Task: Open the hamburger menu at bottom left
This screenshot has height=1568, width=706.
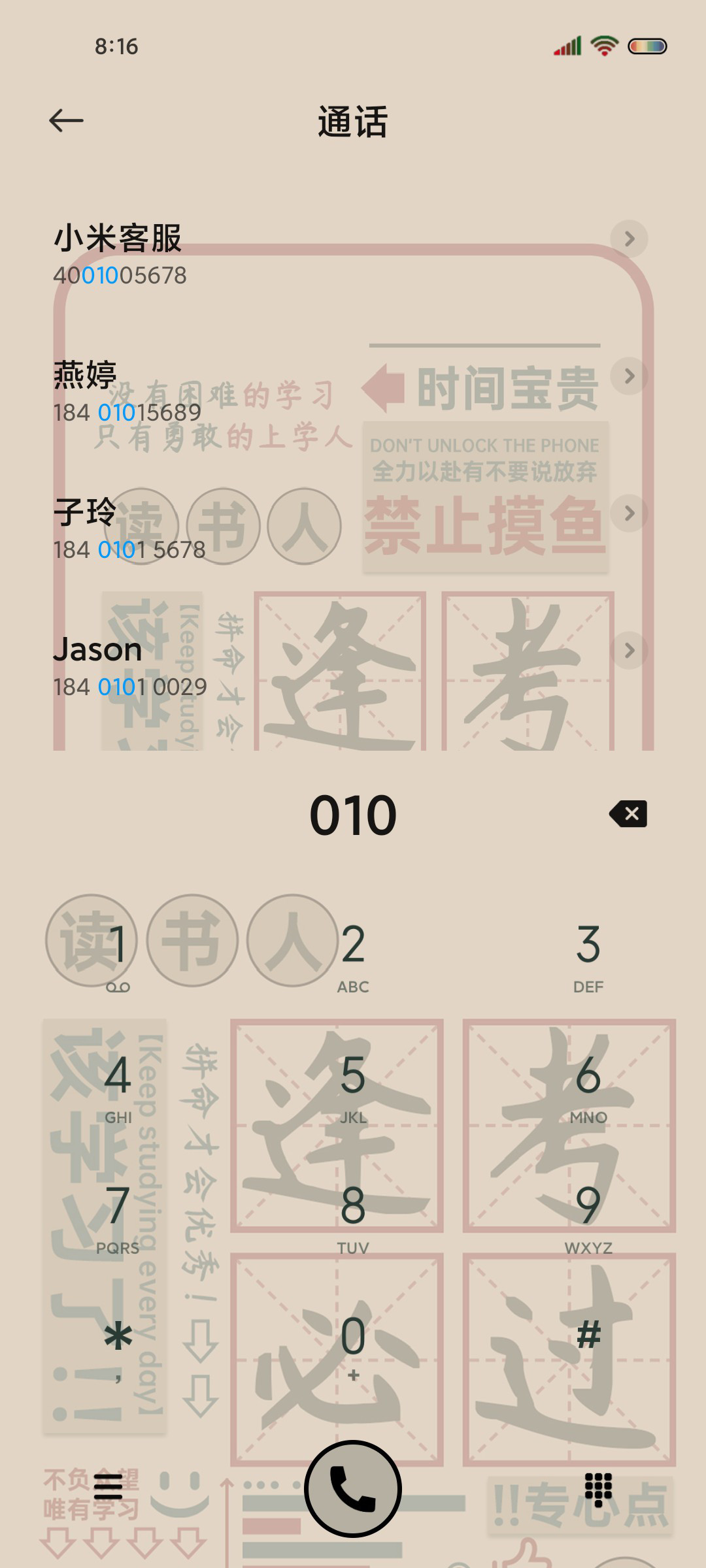Action: pos(108,1487)
